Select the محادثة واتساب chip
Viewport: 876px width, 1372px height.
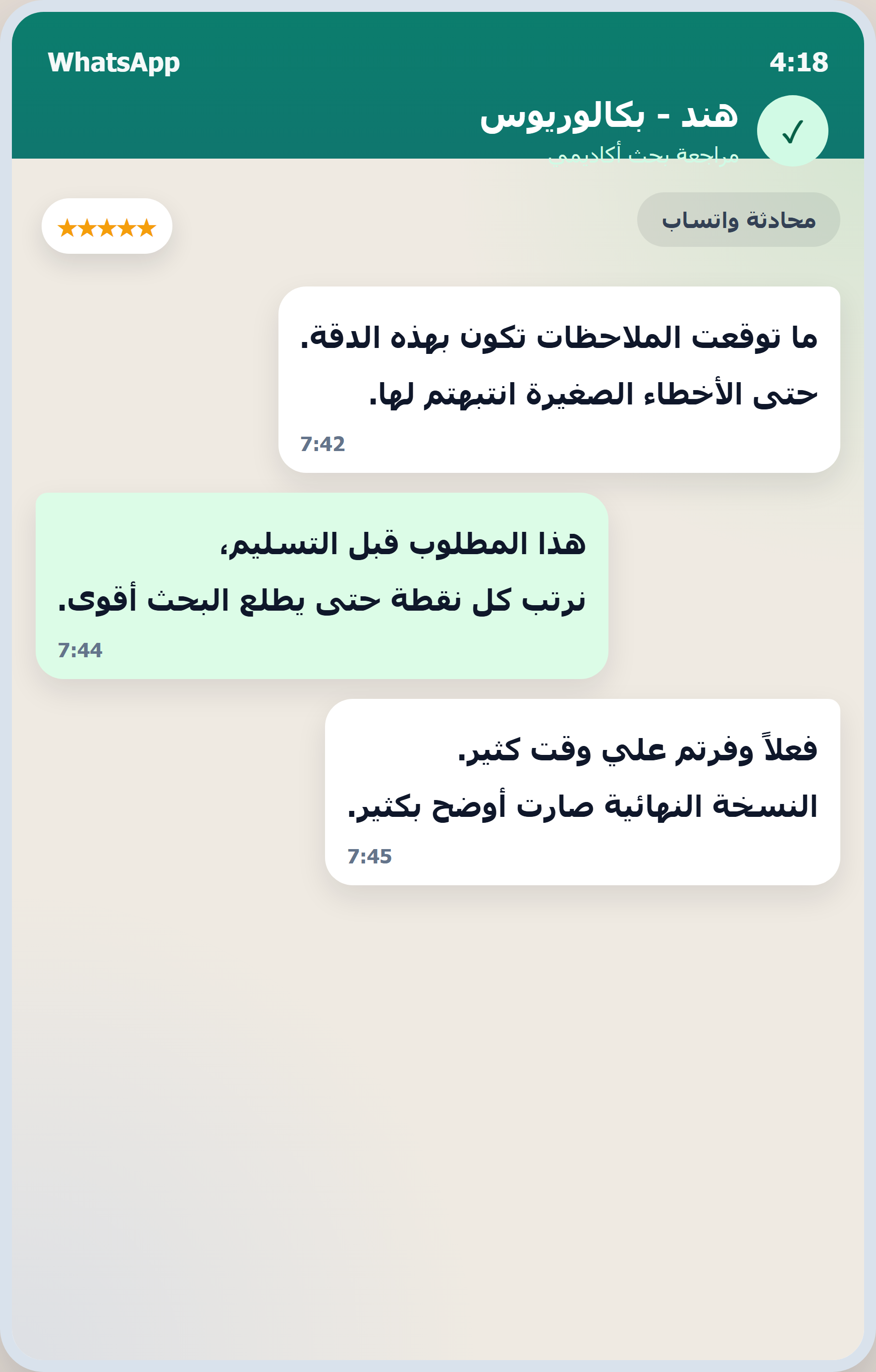(x=739, y=220)
